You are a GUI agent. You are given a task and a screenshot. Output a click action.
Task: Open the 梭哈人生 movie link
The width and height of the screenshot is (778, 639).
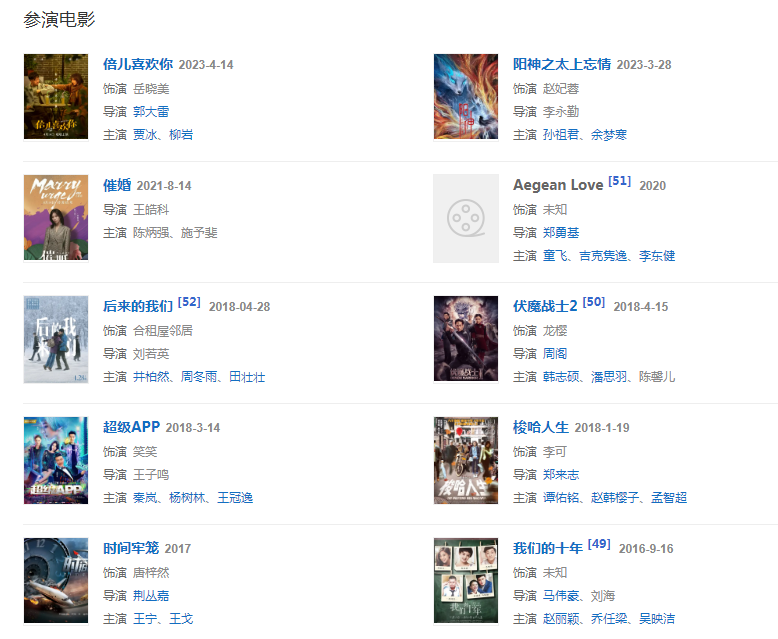coord(540,427)
